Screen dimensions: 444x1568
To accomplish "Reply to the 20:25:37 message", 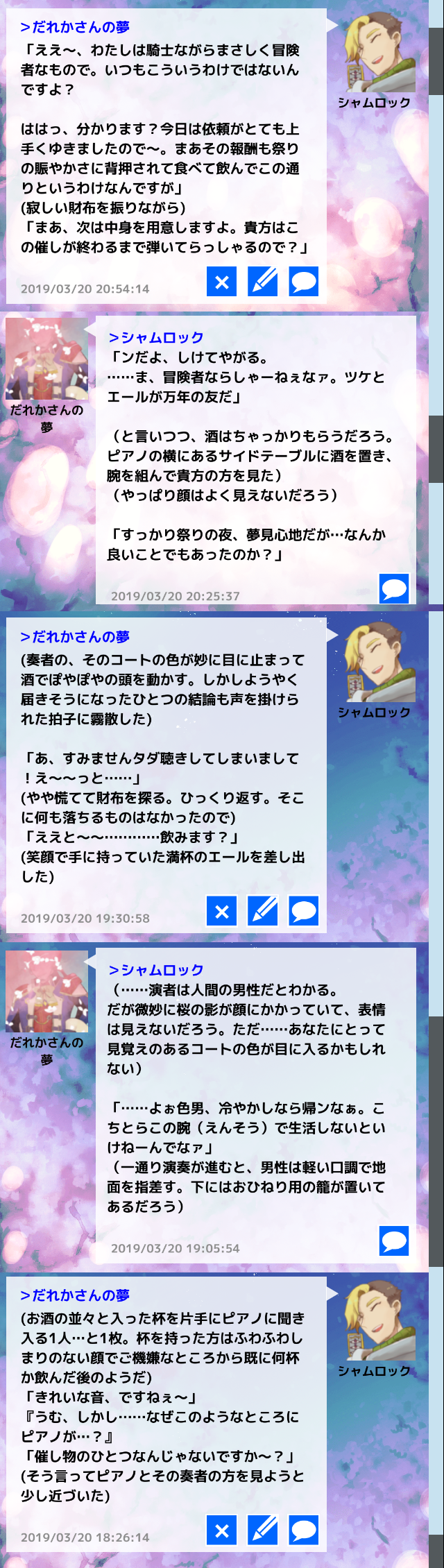I will pos(394,589).
